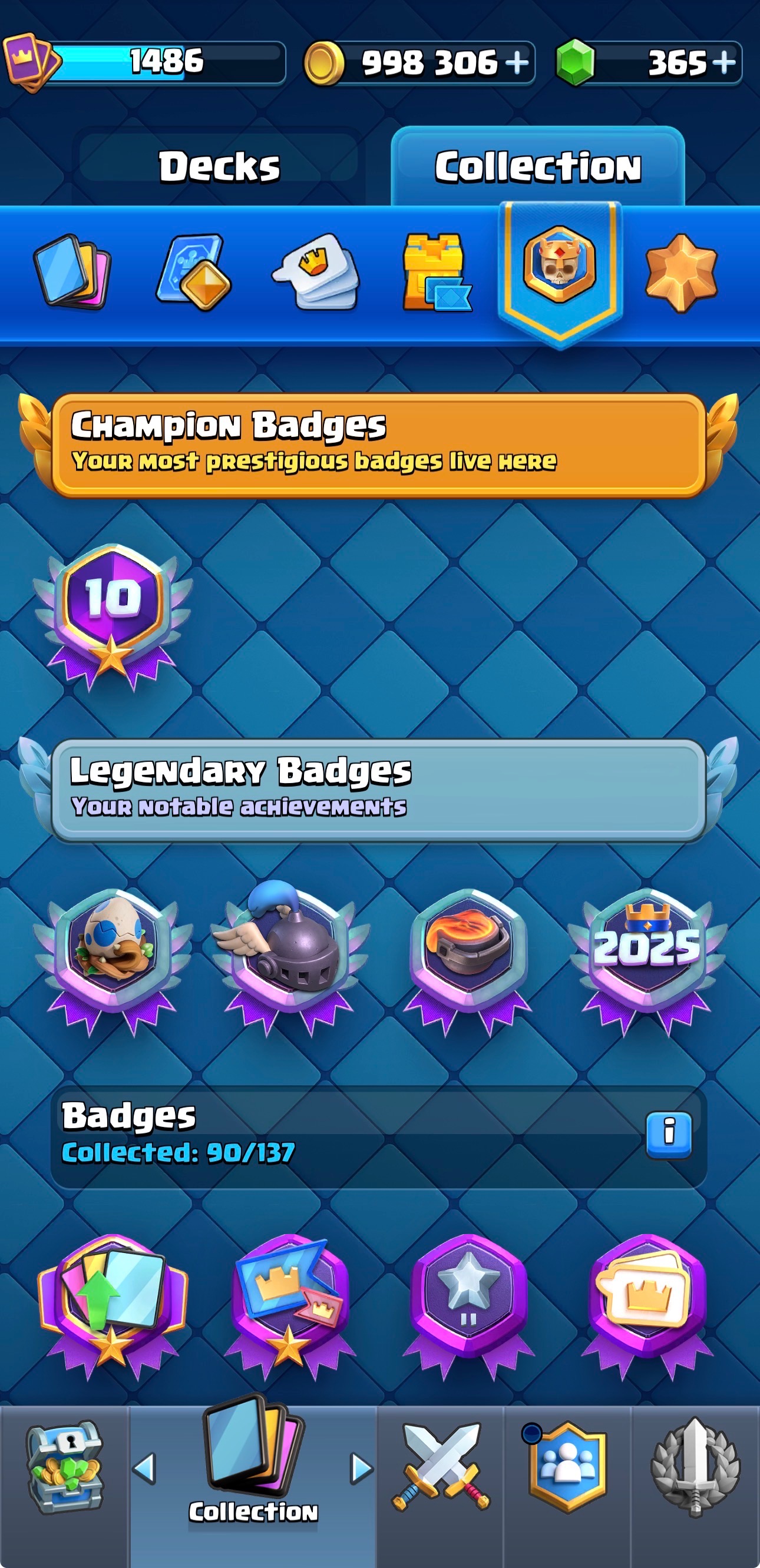Open the cards collection sub-tab
Viewport: 760px width, 1568px height.
[x=72, y=271]
